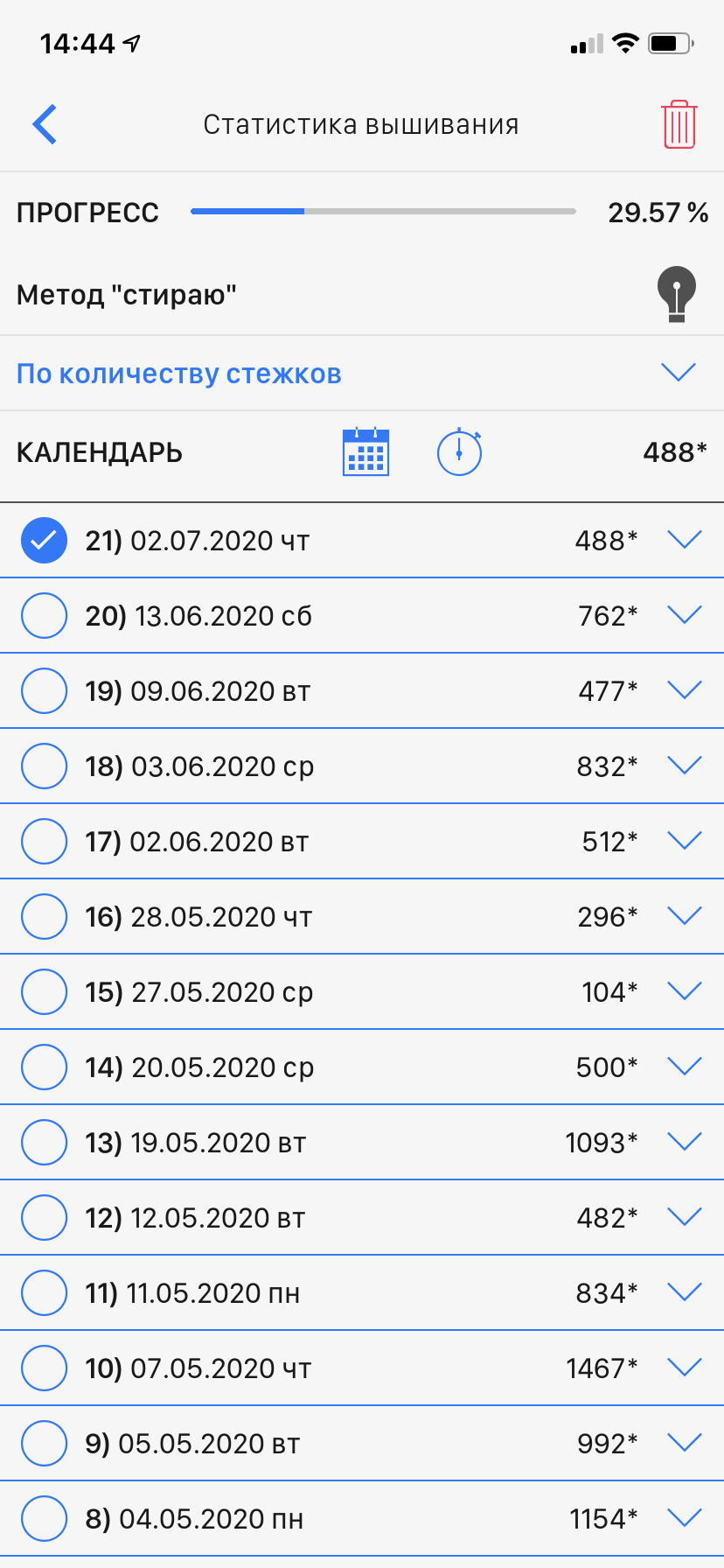Viewport: 724px width, 1568px height.
Task: Expand details for 02.06.2020 вт
Action: click(684, 841)
